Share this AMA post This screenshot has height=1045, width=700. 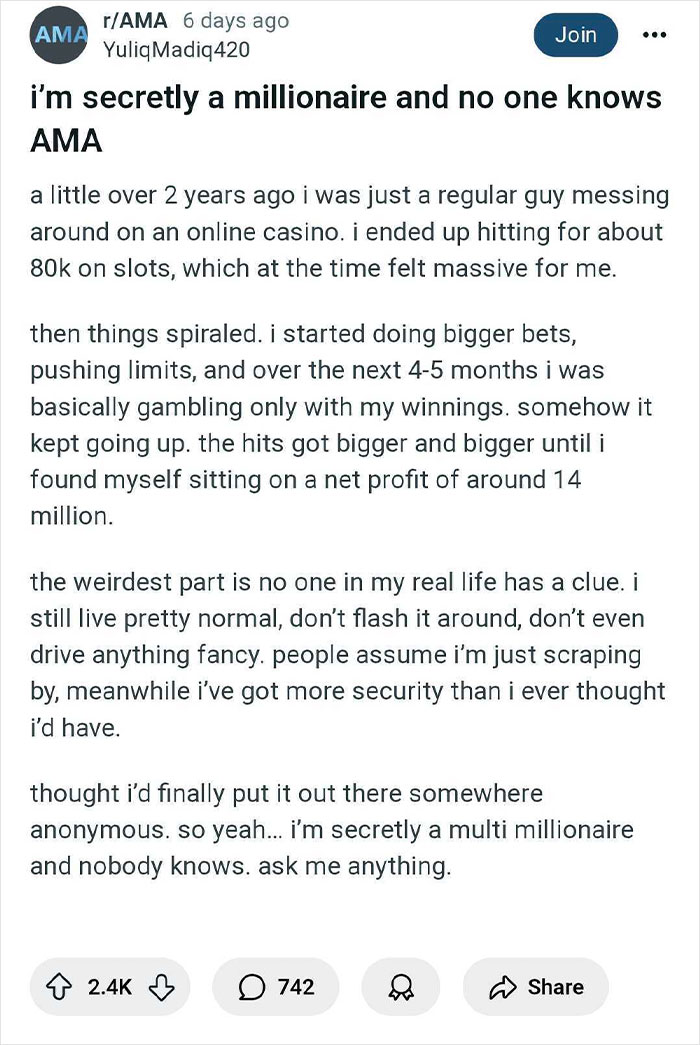(536, 987)
